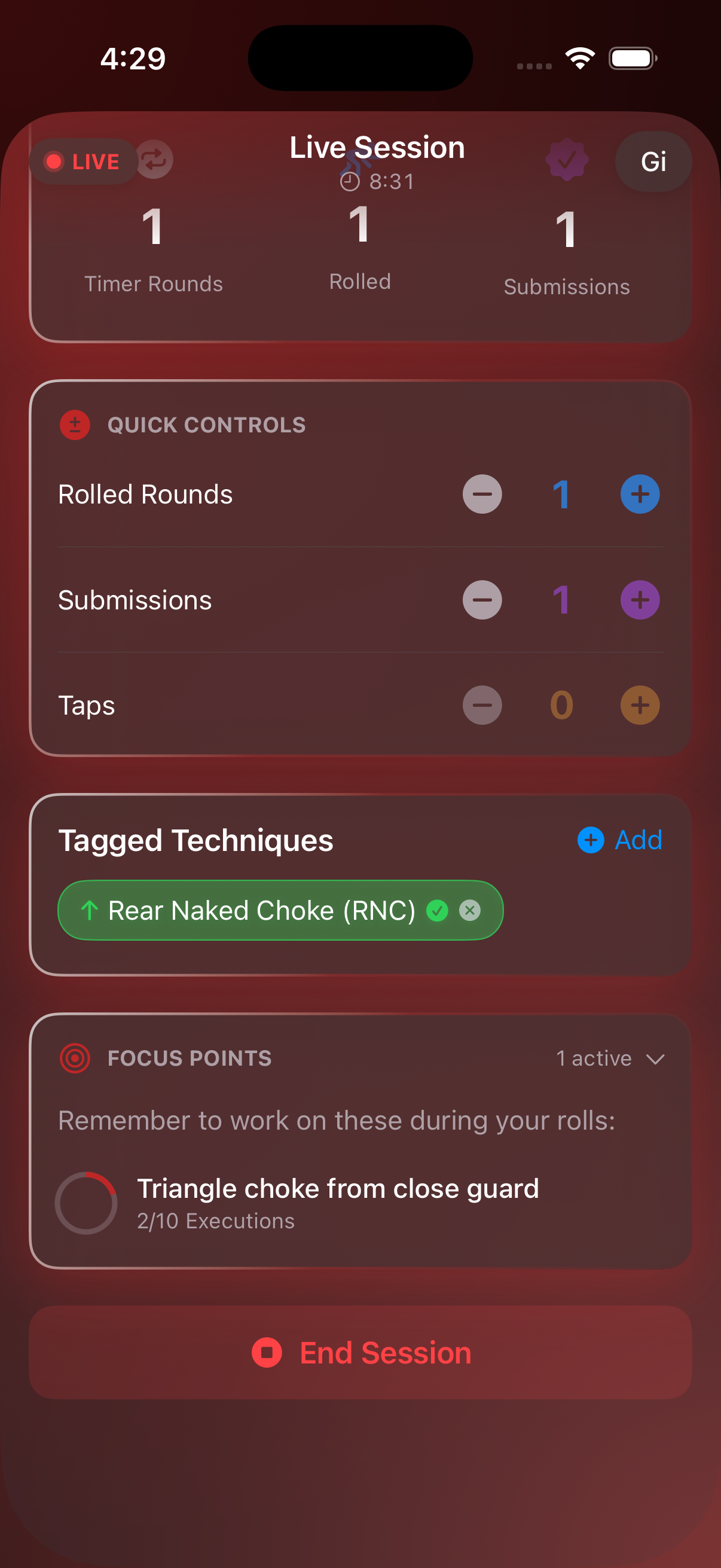Remove Rear Naked Choke via its x icon
This screenshot has width=721, height=1568.
(470, 910)
